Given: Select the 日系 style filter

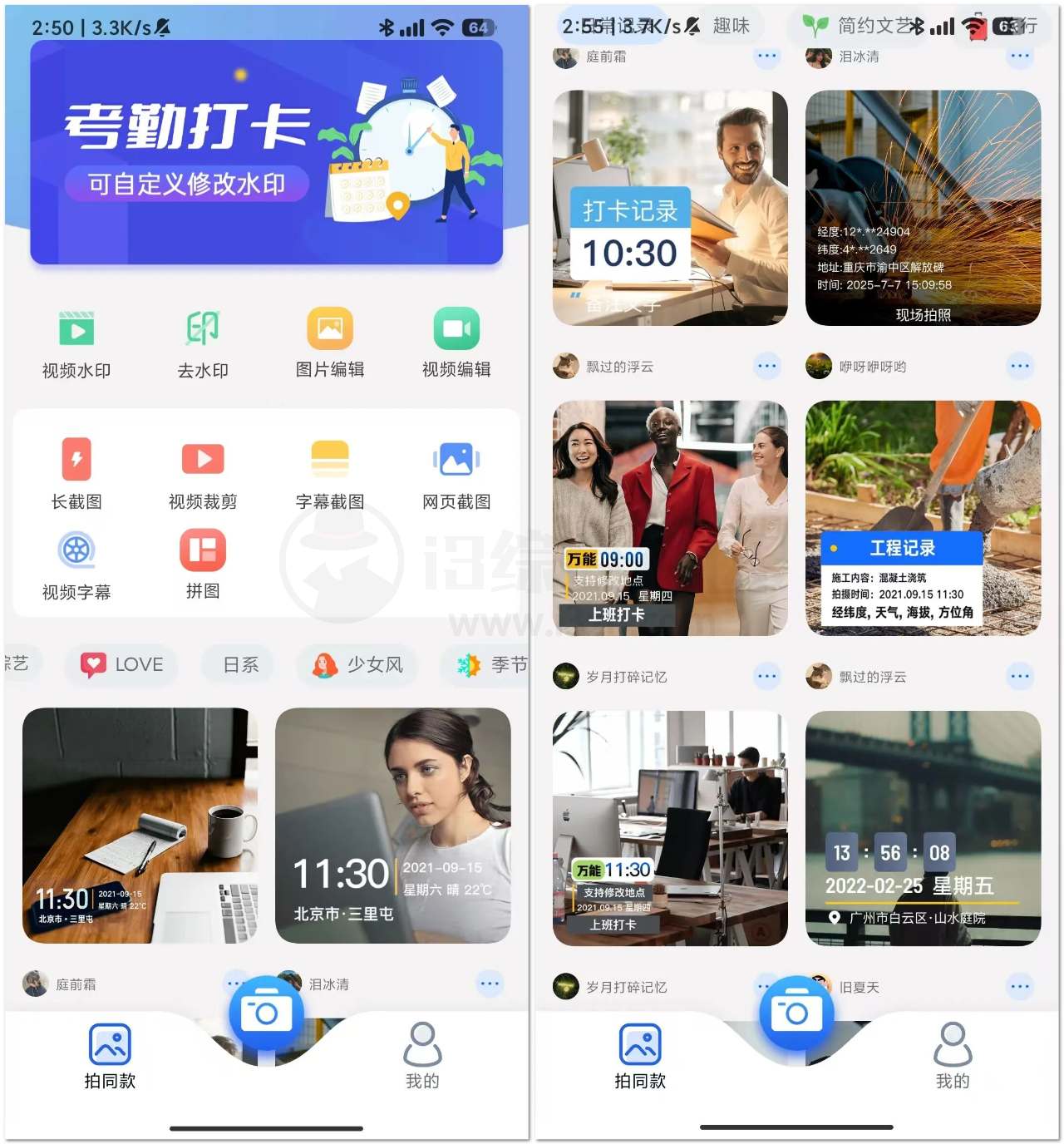Looking at the screenshot, I should click(237, 664).
